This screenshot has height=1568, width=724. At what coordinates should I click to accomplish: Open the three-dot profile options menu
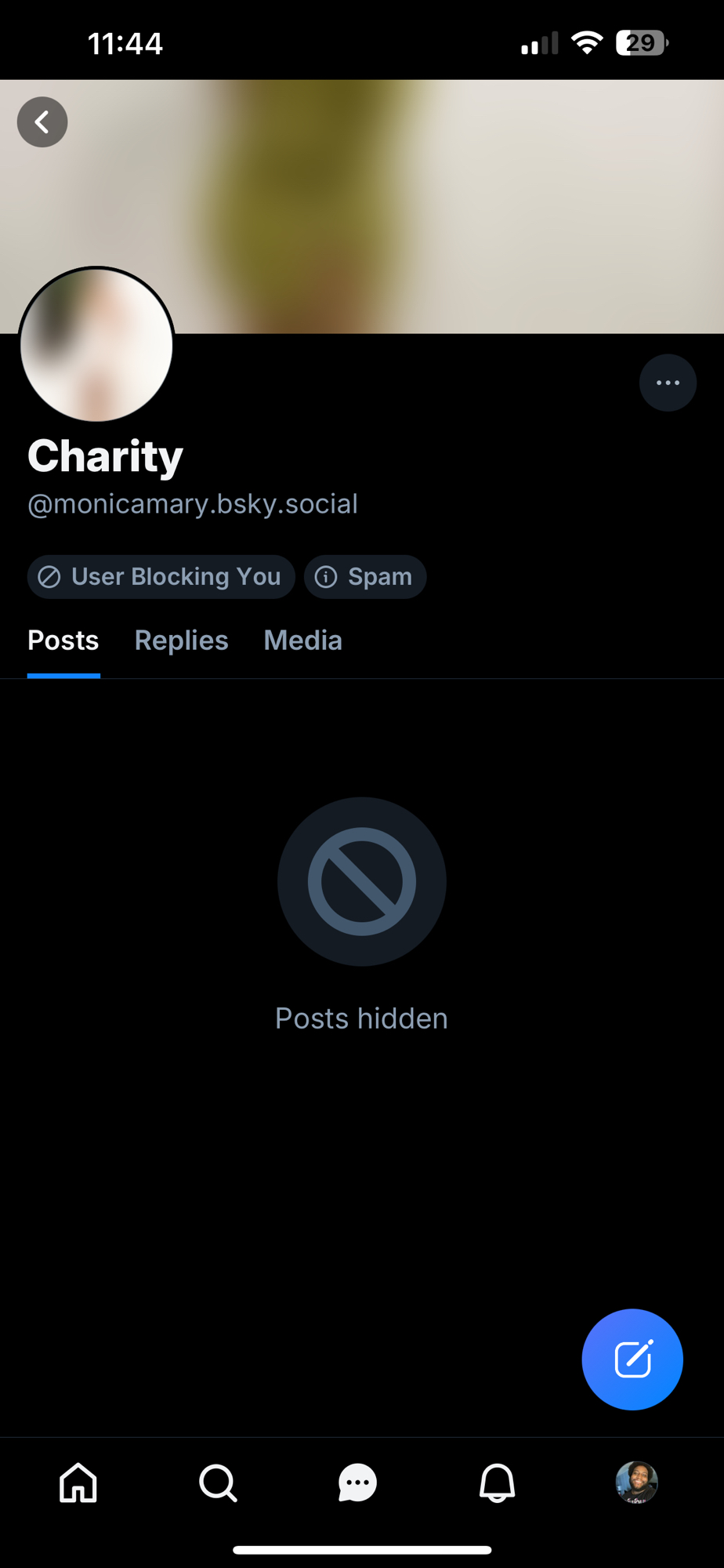[668, 383]
